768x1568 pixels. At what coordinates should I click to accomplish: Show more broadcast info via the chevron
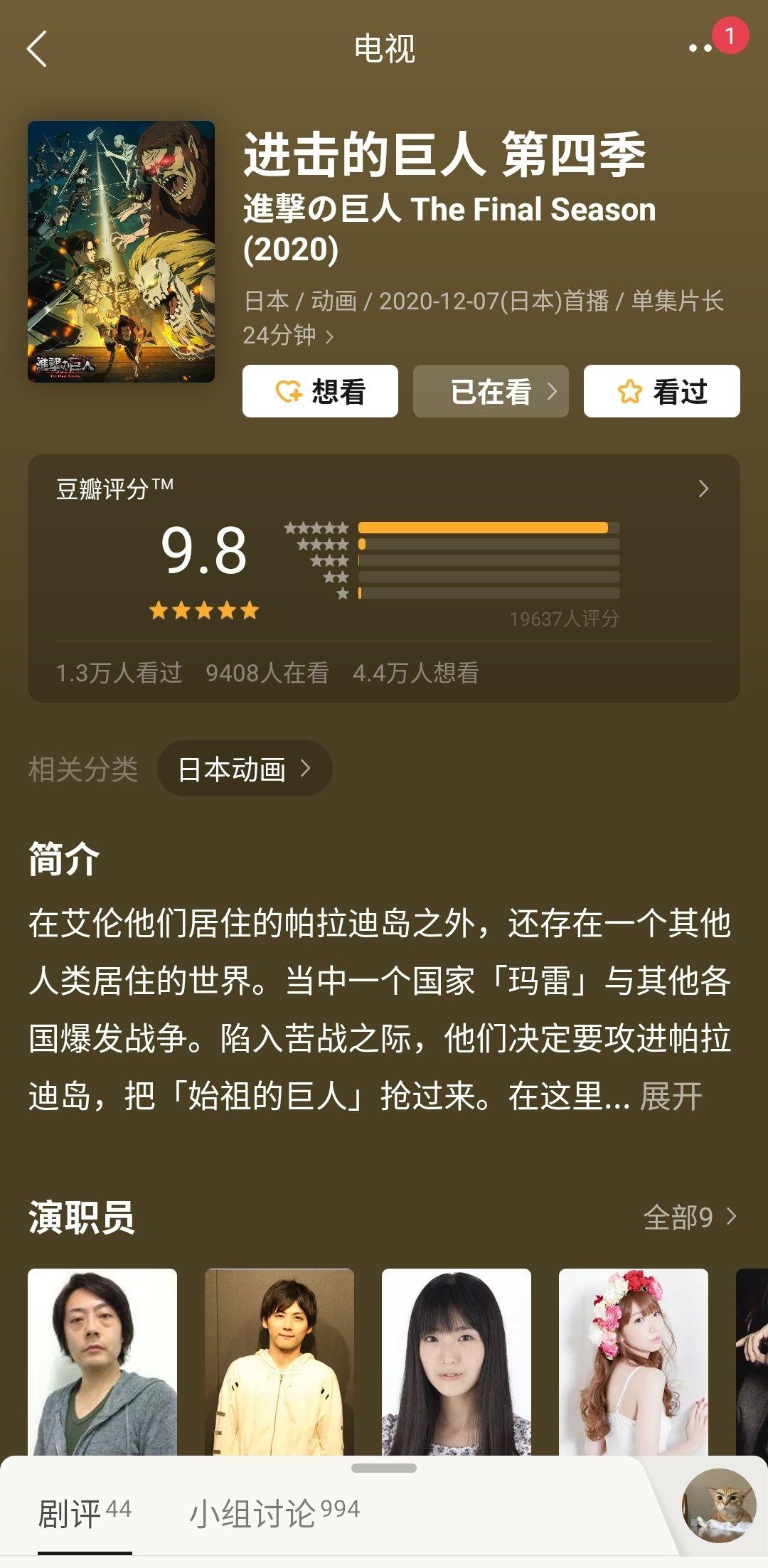click(x=329, y=336)
